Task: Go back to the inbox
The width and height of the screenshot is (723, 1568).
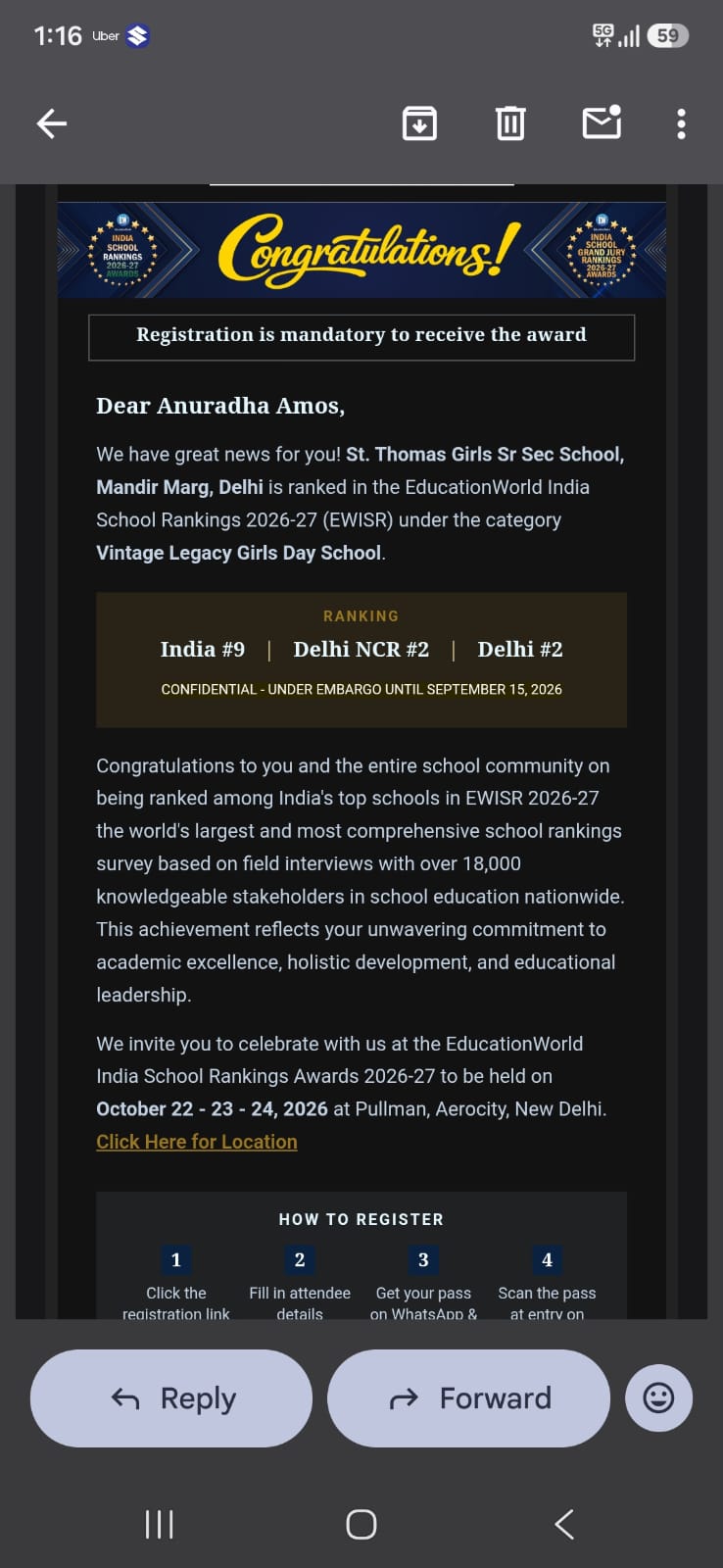Action: [x=52, y=123]
